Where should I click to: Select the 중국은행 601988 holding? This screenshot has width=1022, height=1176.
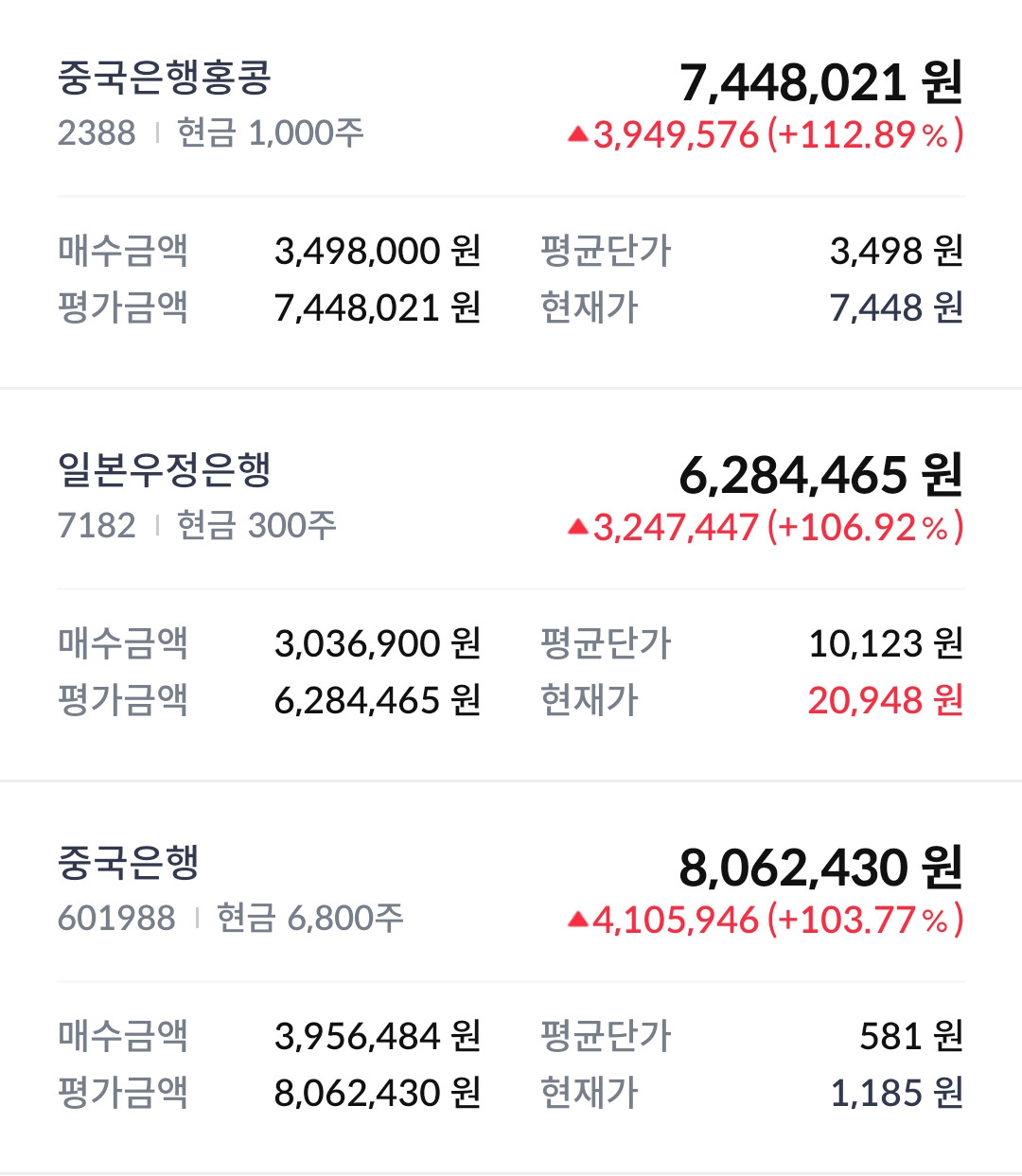129,864
